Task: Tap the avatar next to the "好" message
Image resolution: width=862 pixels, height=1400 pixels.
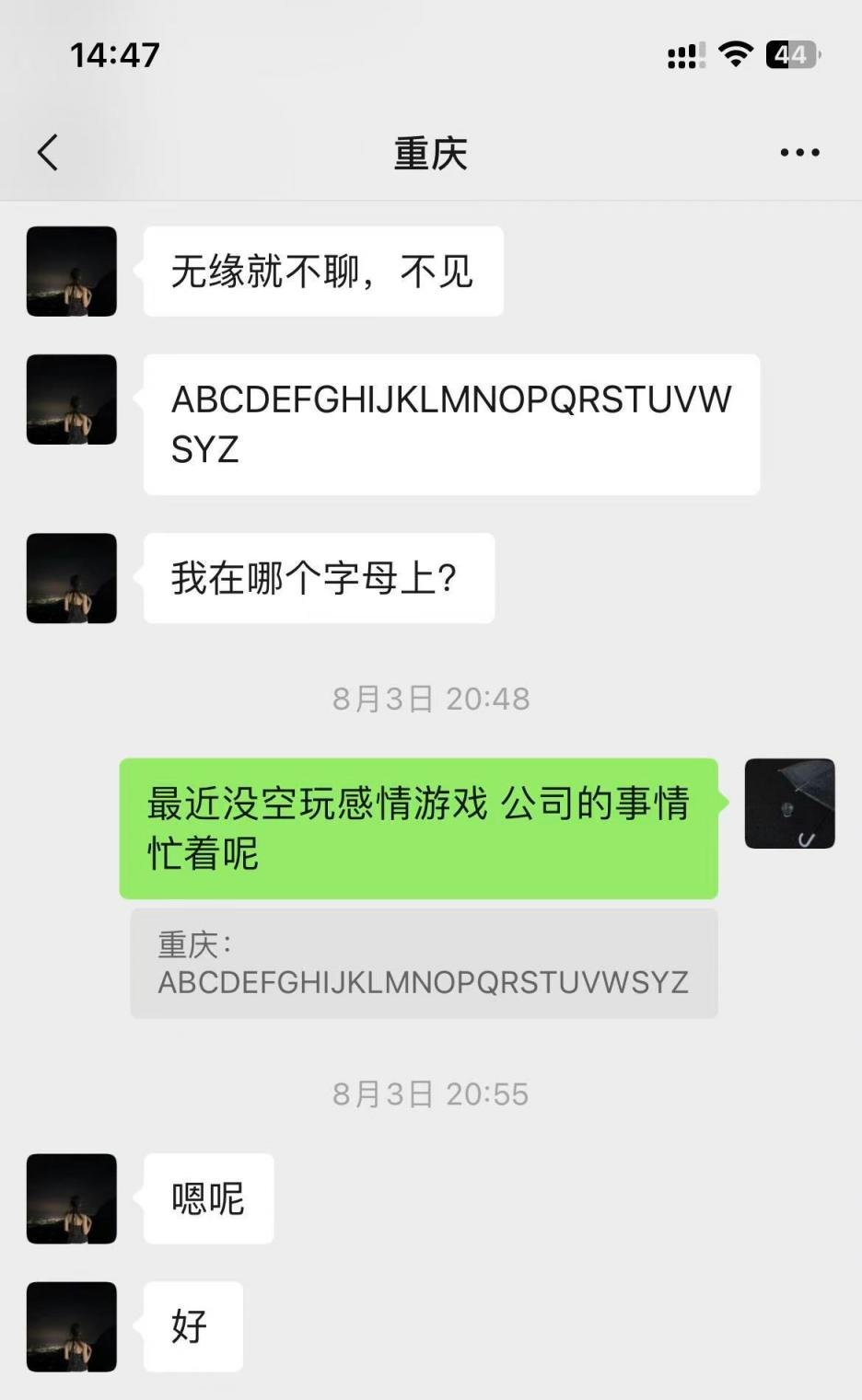Action: pyautogui.click(x=72, y=1326)
